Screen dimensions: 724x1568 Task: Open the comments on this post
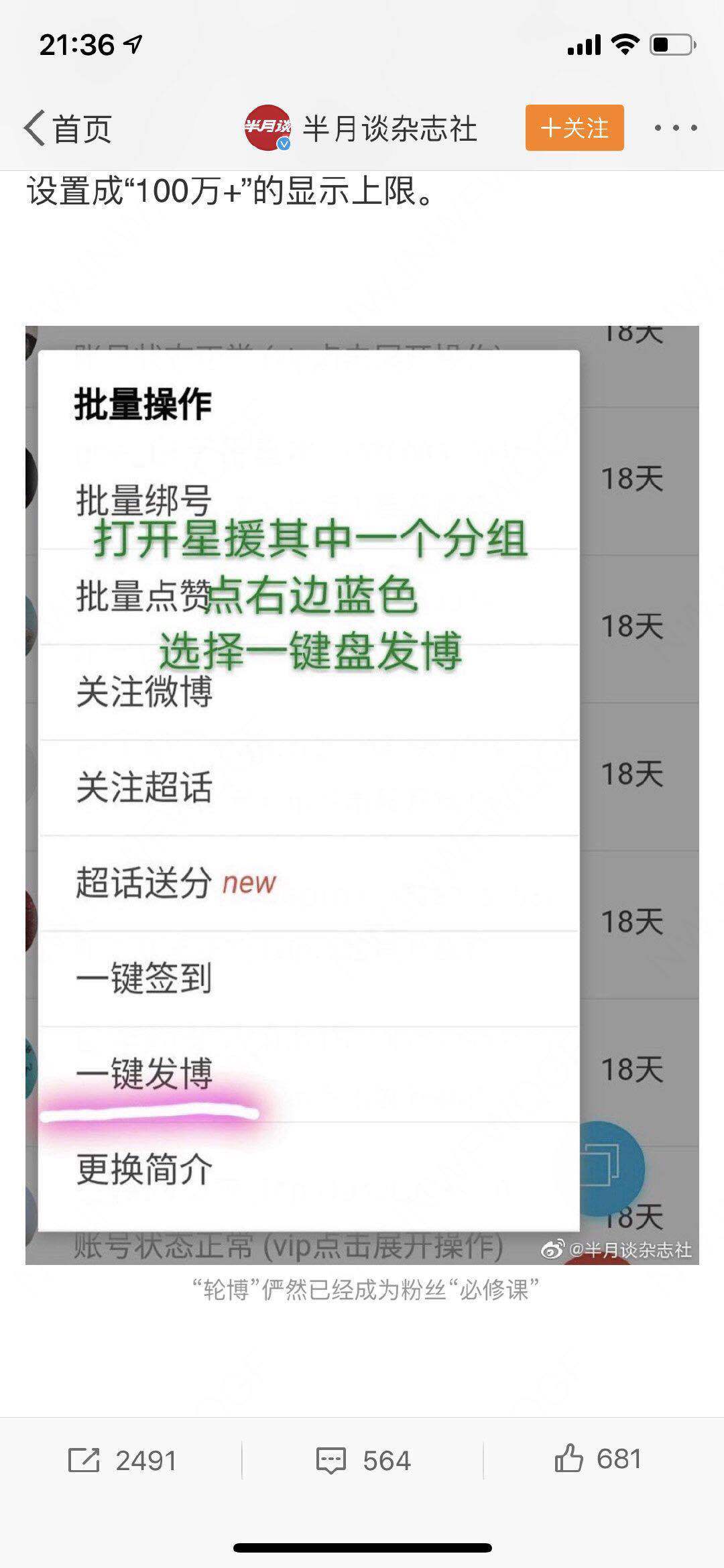pyautogui.click(x=363, y=1460)
